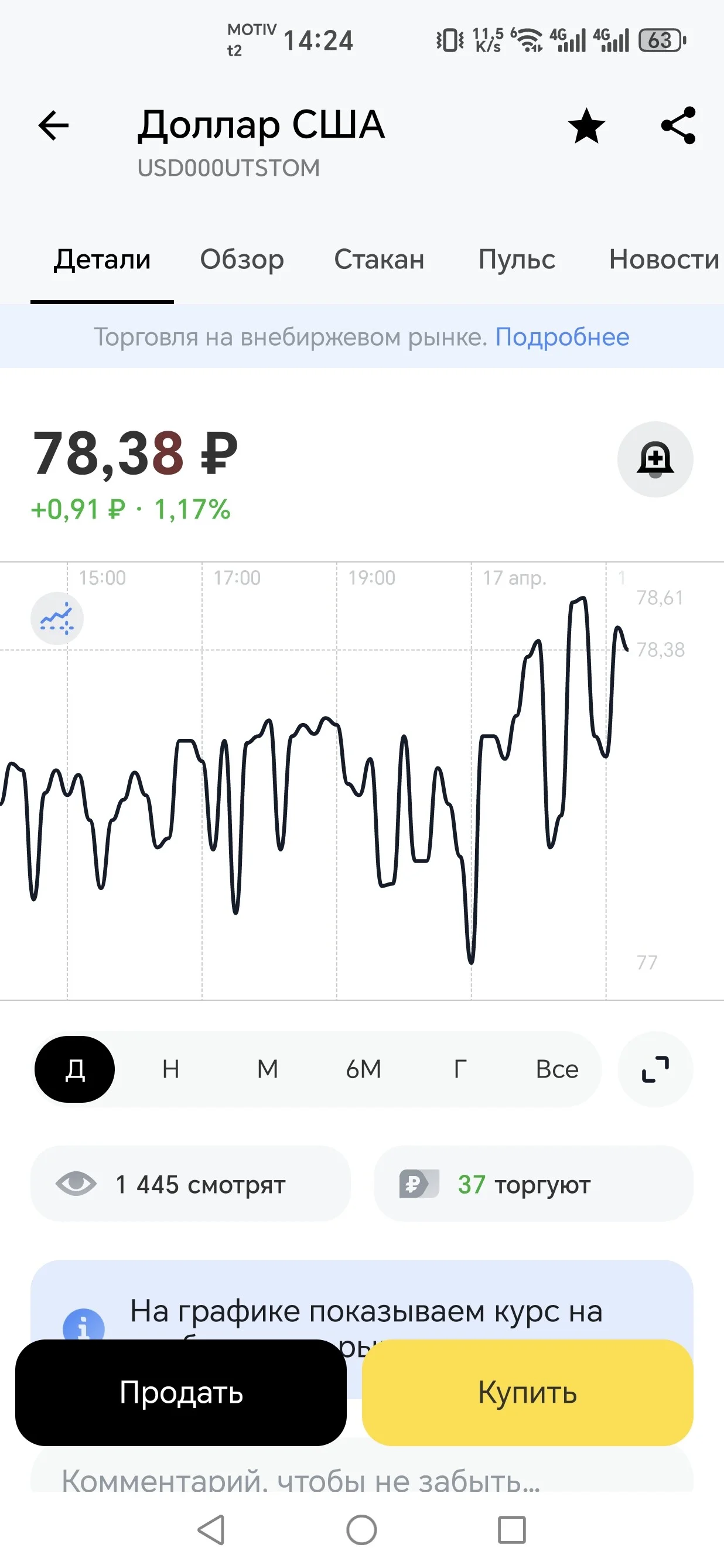Switch chart to the Г yearly period
The image size is (724, 1568).
pos(460,1069)
